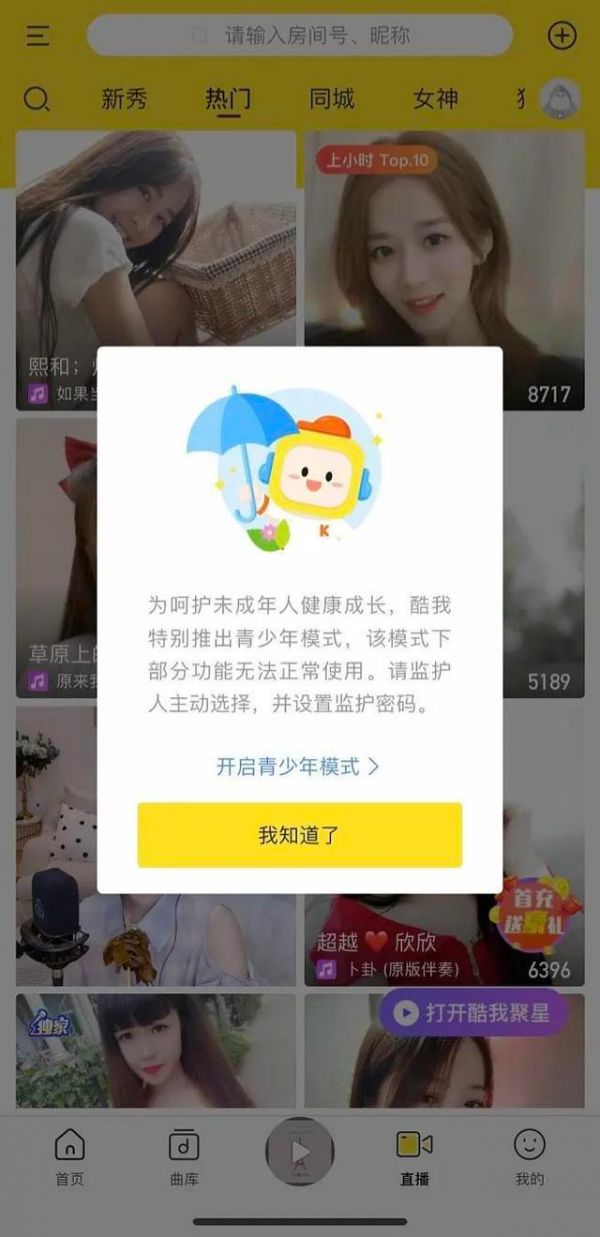Dismiss the dialog with 我知道了
Image resolution: width=600 pixels, height=1237 pixels.
pyautogui.click(x=300, y=835)
